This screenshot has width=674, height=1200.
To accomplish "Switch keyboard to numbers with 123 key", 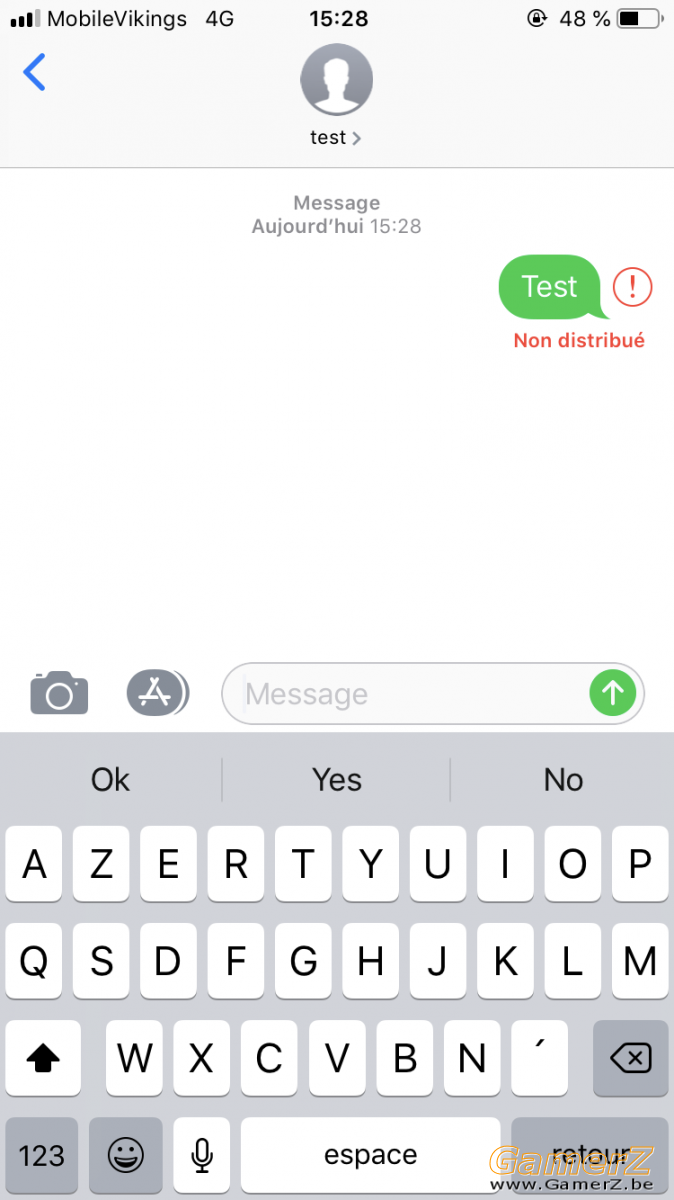I will point(41,1156).
